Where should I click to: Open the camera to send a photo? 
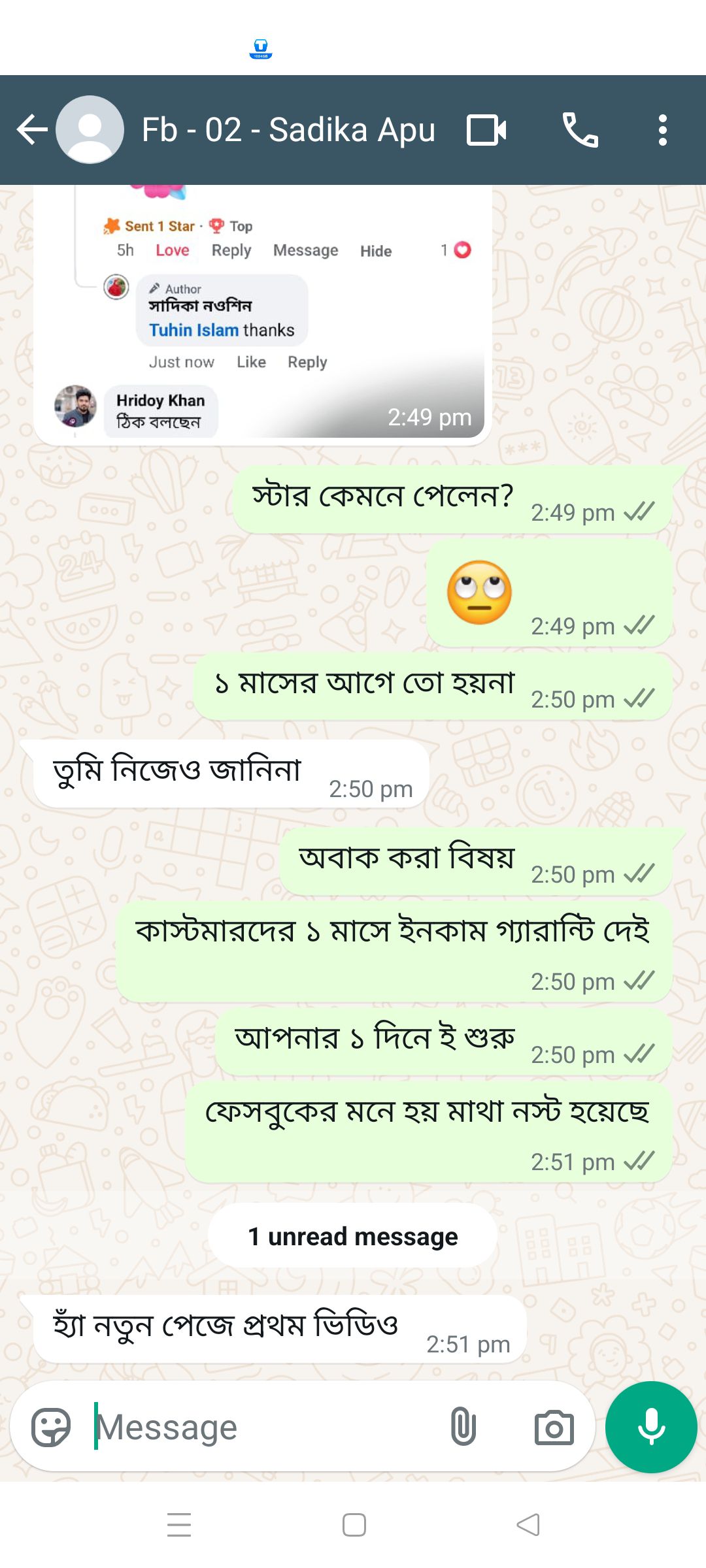coord(554,1427)
